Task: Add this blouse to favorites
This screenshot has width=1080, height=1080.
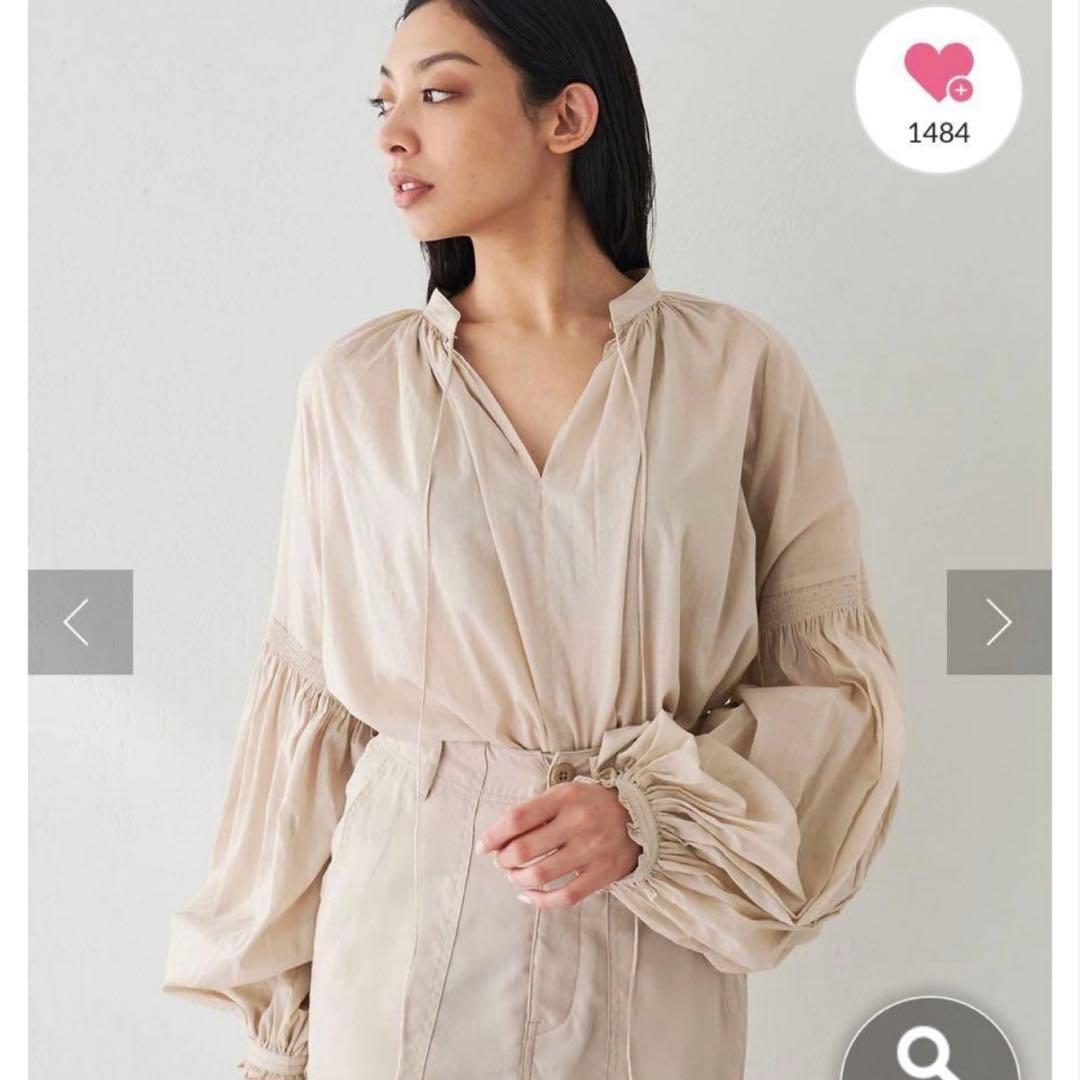Action: (939, 91)
